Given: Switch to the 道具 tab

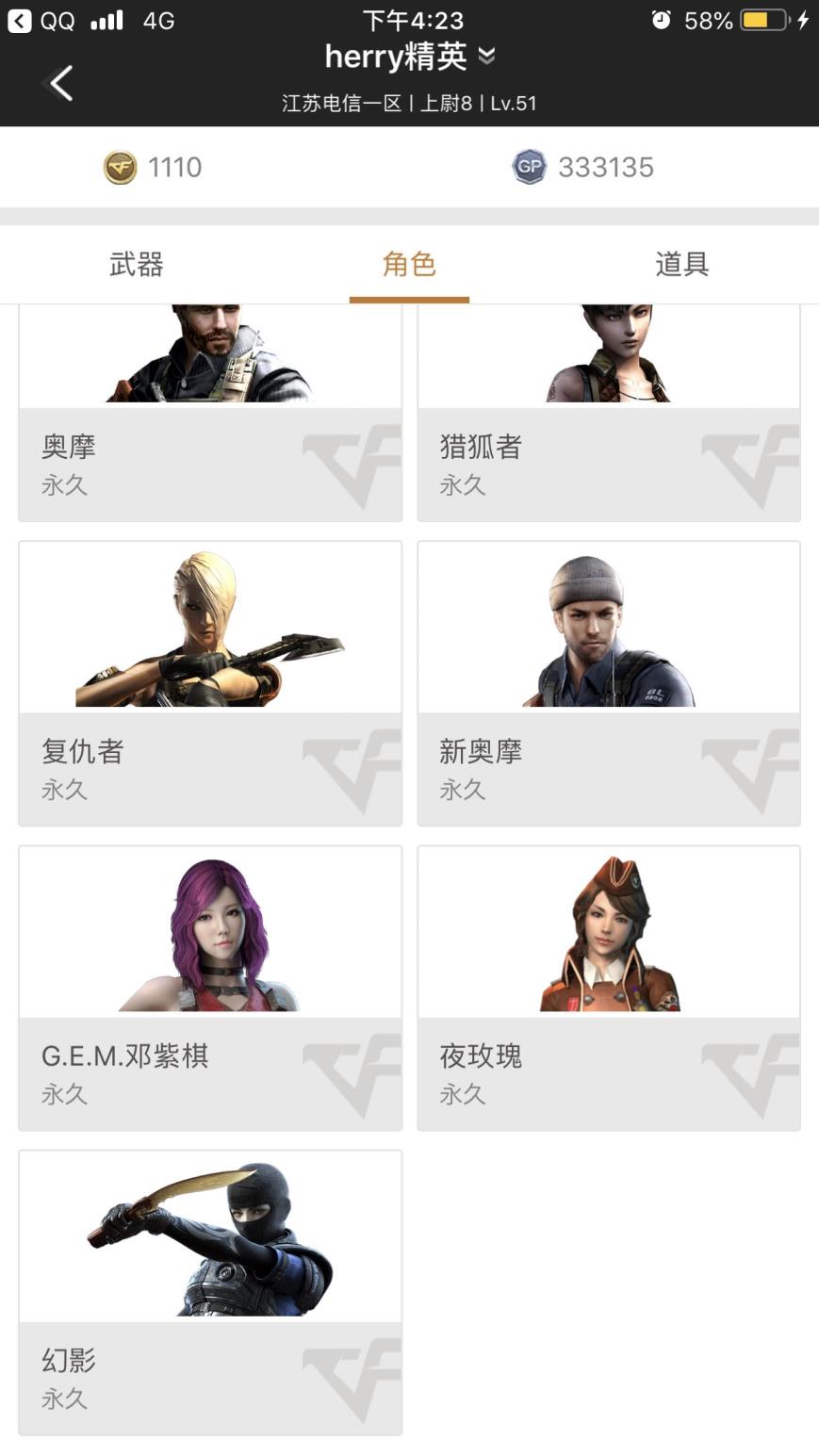Looking at the screenshot, I should pos(681,265).
